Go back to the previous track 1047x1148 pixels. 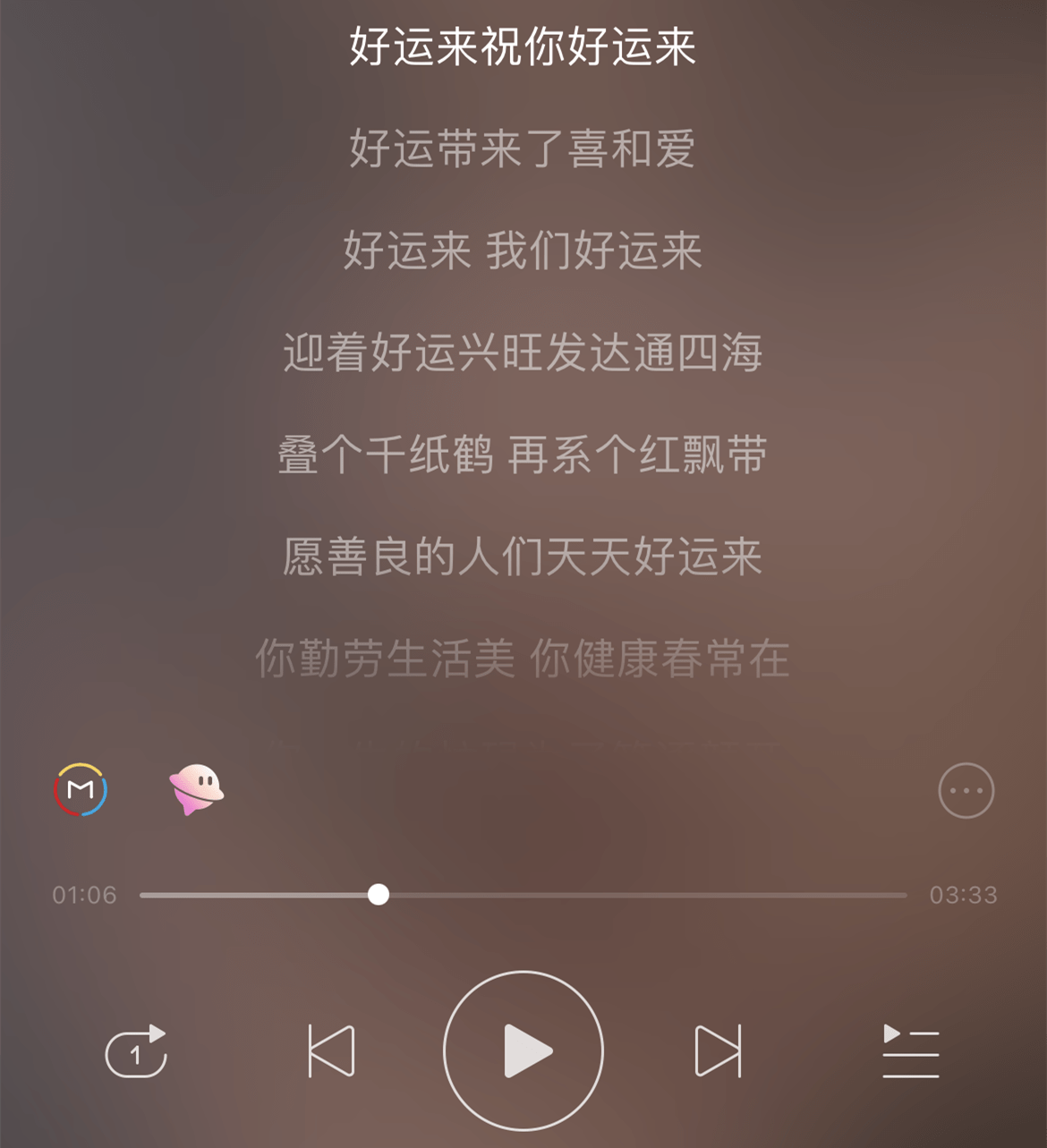[x=331, y=1050]
